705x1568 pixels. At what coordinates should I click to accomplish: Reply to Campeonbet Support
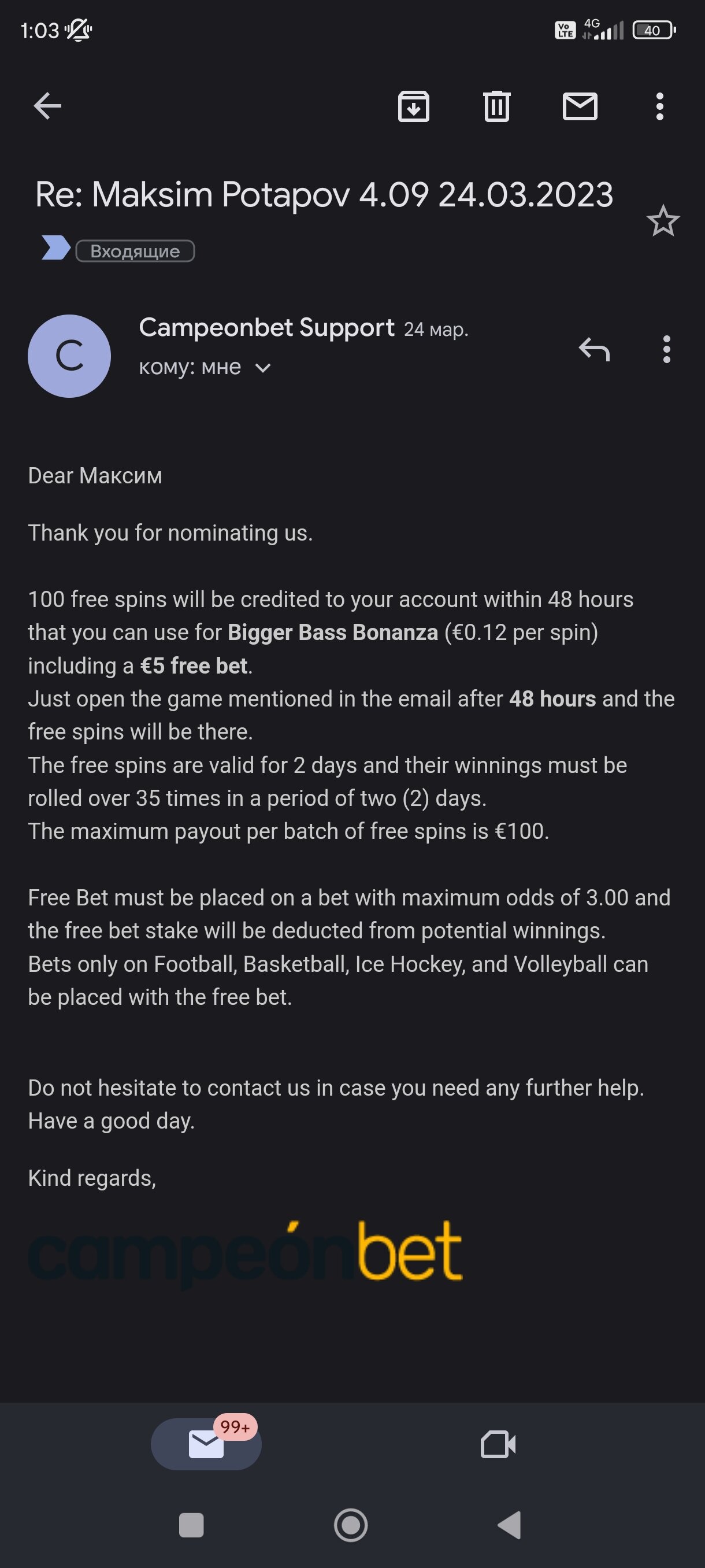[x=593, y=349]
